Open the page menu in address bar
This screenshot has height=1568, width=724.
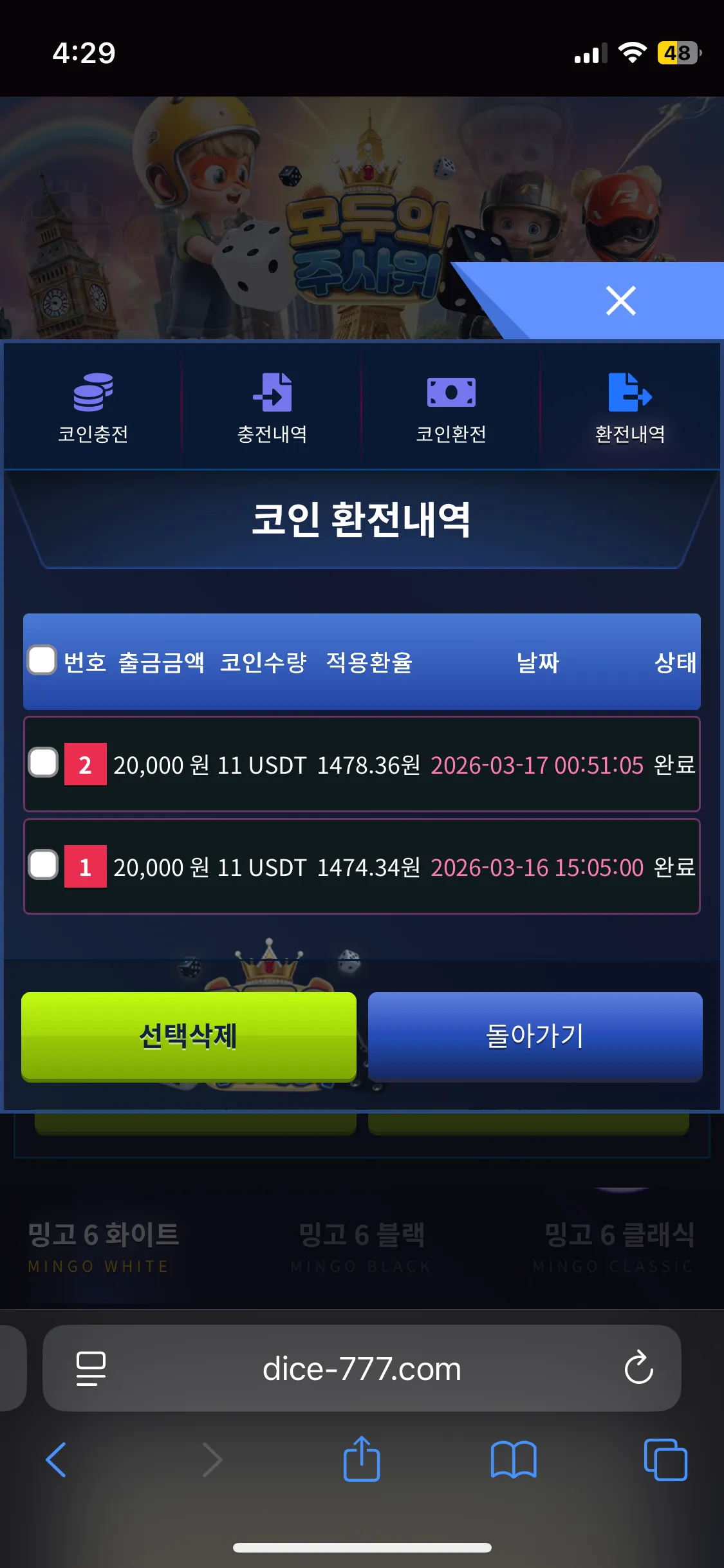coord(91,1368)
